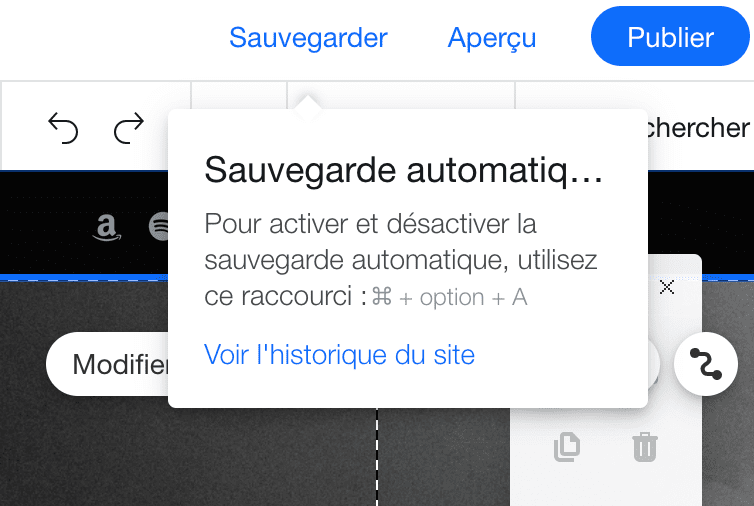Redo the last action

click(128, 128)
